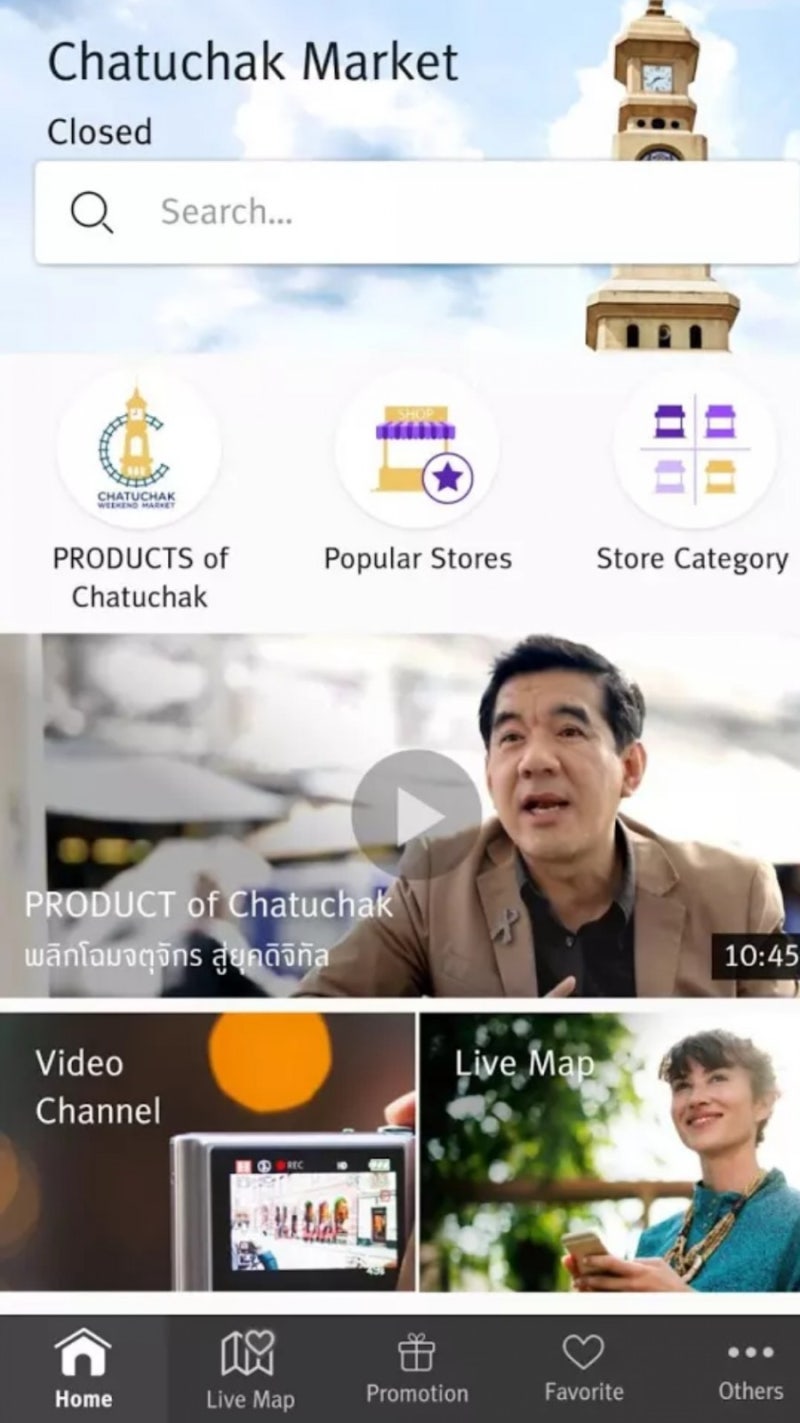The image size is (800, 1423).
Task: Select the Chatuchak Market title
Action: click(x=253, y=62)
